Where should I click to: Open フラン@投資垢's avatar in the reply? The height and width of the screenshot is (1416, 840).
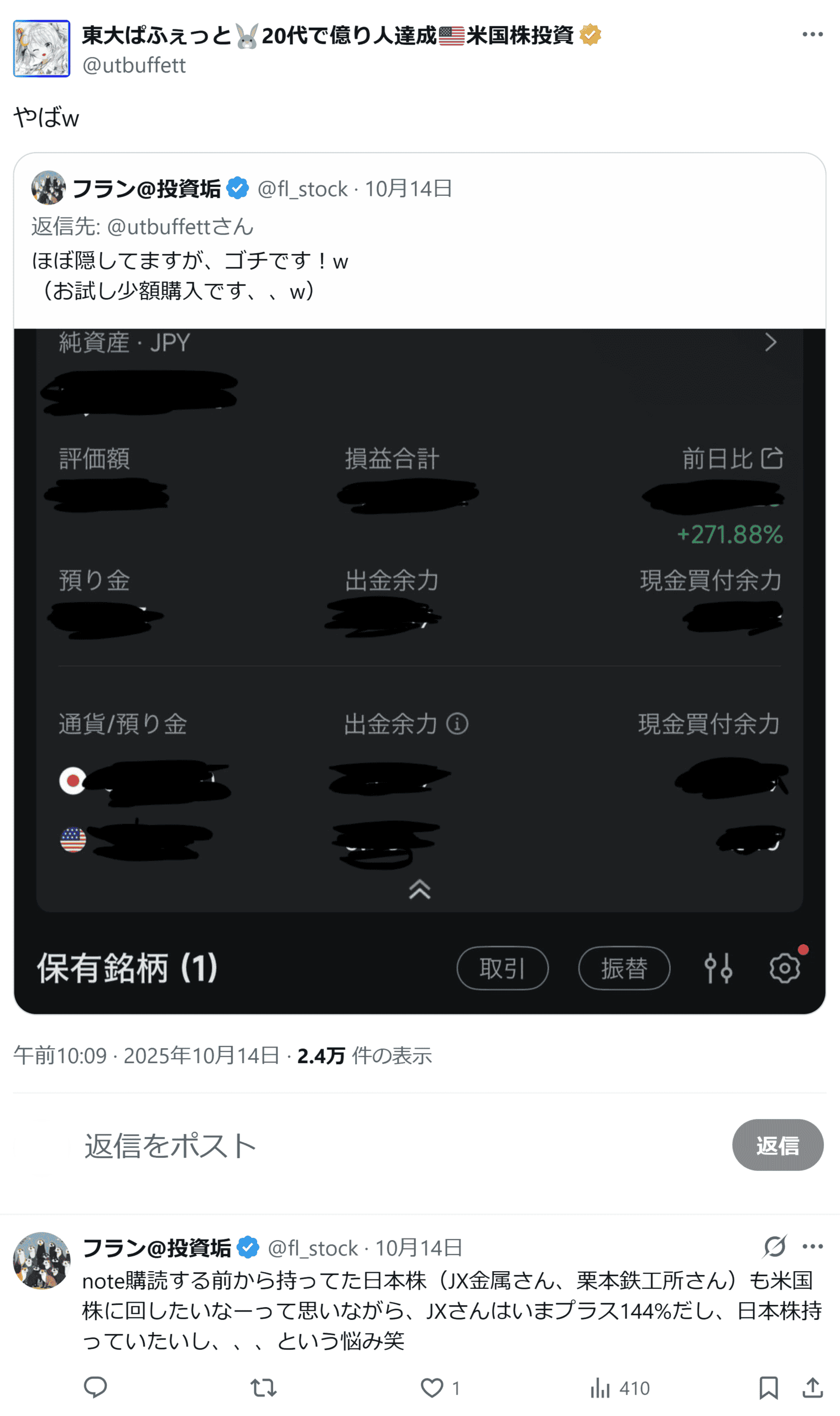point(41,1259)
